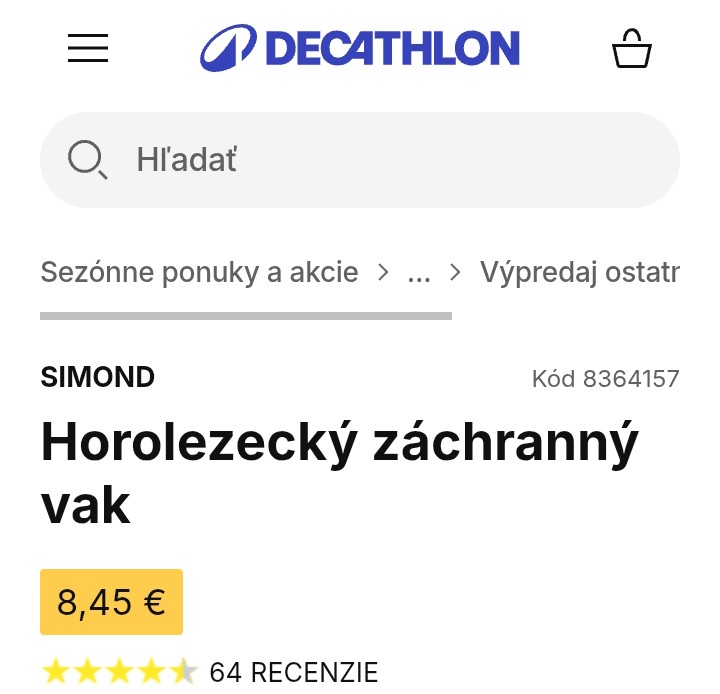Image resolution: width=720 pixels, height=694 pixels.
Task: Go to the Decathlon home page
Action: point(360,48)
